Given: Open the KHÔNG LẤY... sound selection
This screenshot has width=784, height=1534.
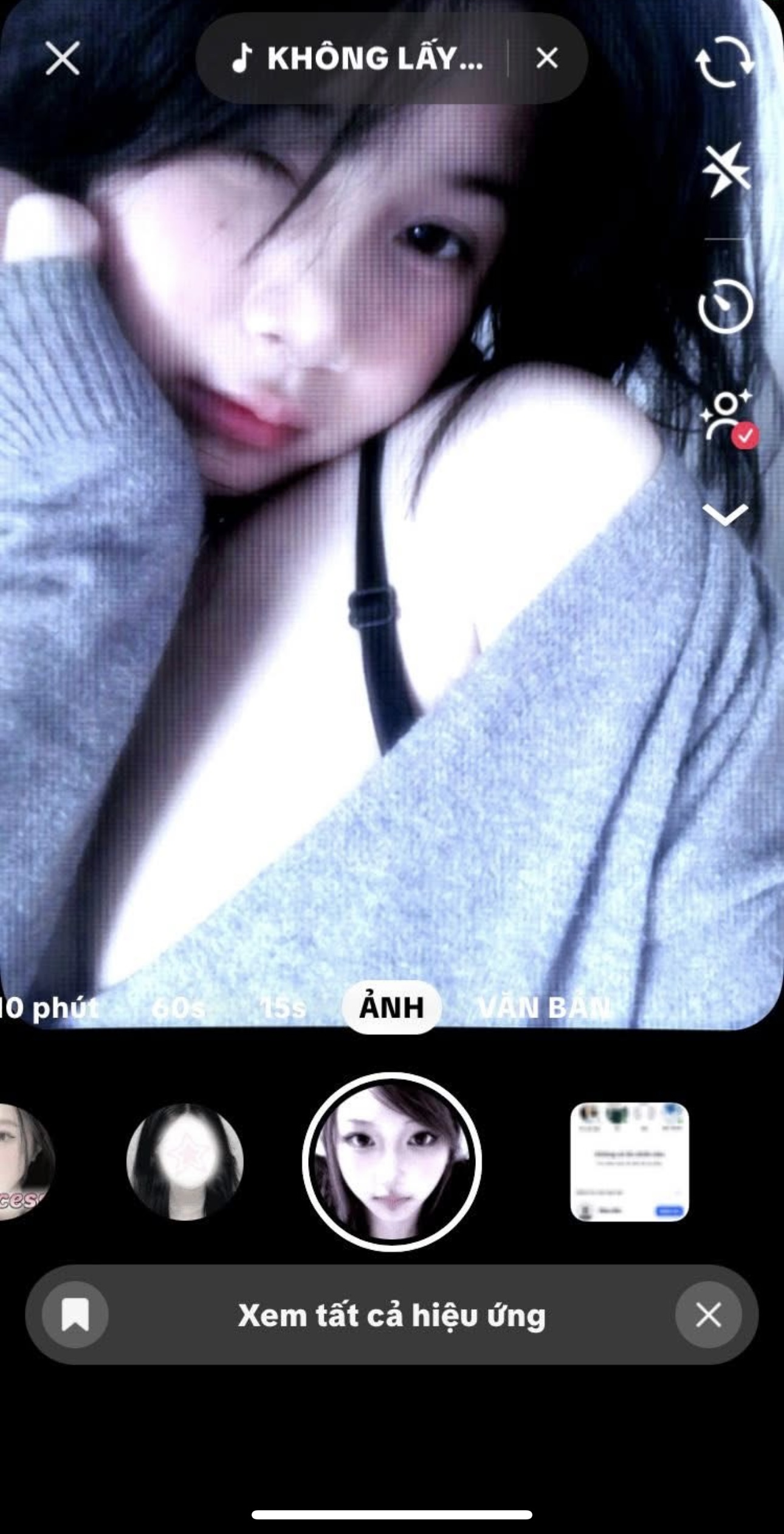Looking at the screenshot, I should (357, 59).
